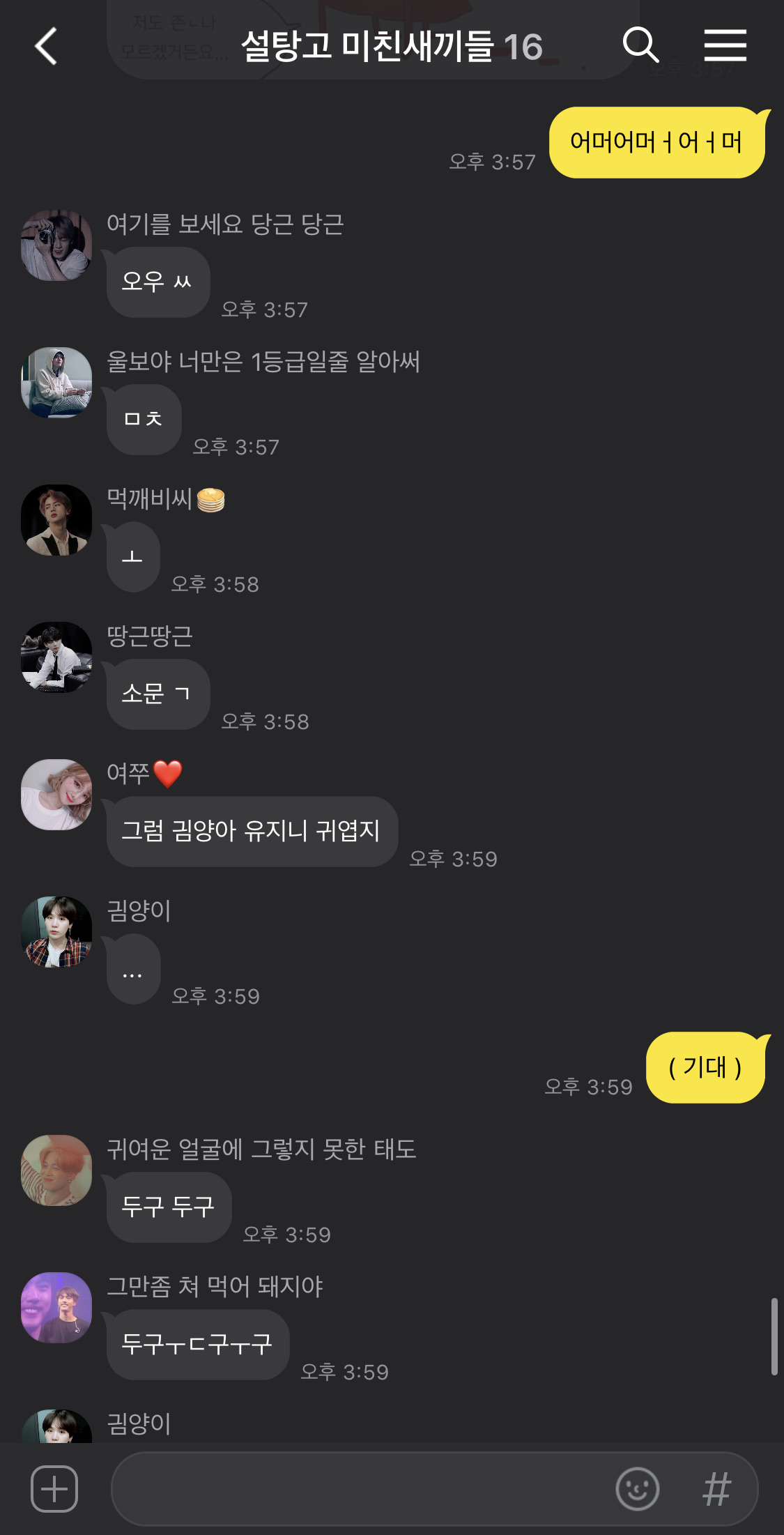Image resolution: width=784 pixels, height=1535 pixels.
Task: Open 먹깨비씨's profile picture
Action: coord(56,520)
